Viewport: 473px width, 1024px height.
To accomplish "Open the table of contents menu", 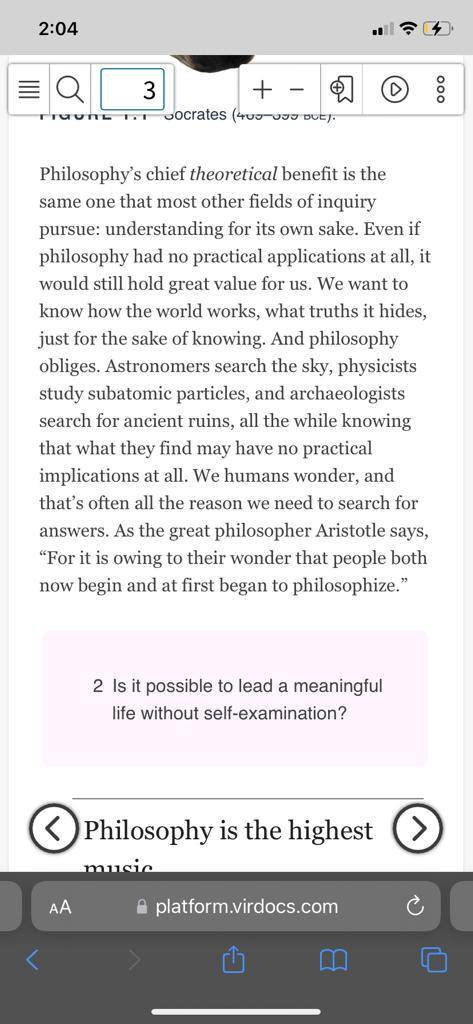I will (29, 90).
